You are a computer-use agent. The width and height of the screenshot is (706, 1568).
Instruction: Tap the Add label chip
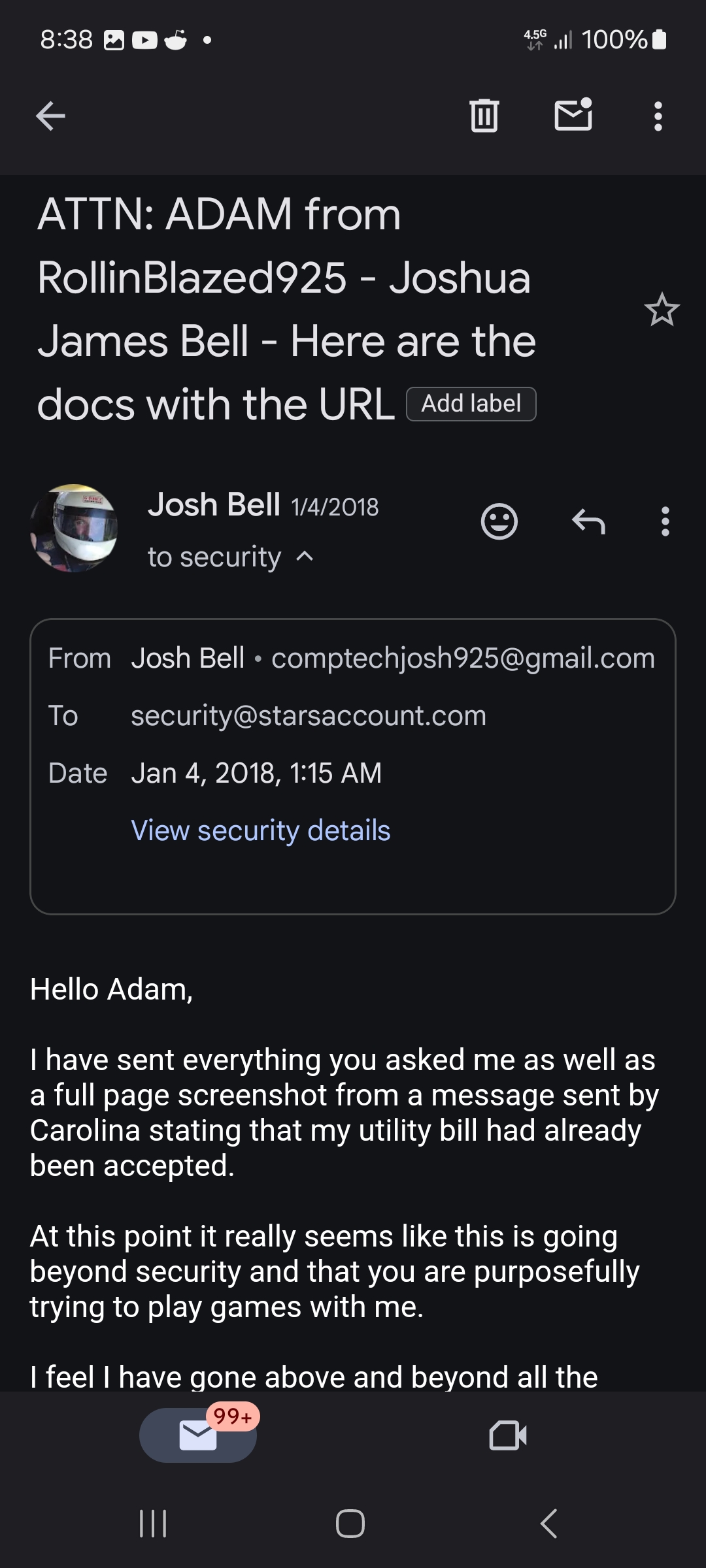coord(471,404)
